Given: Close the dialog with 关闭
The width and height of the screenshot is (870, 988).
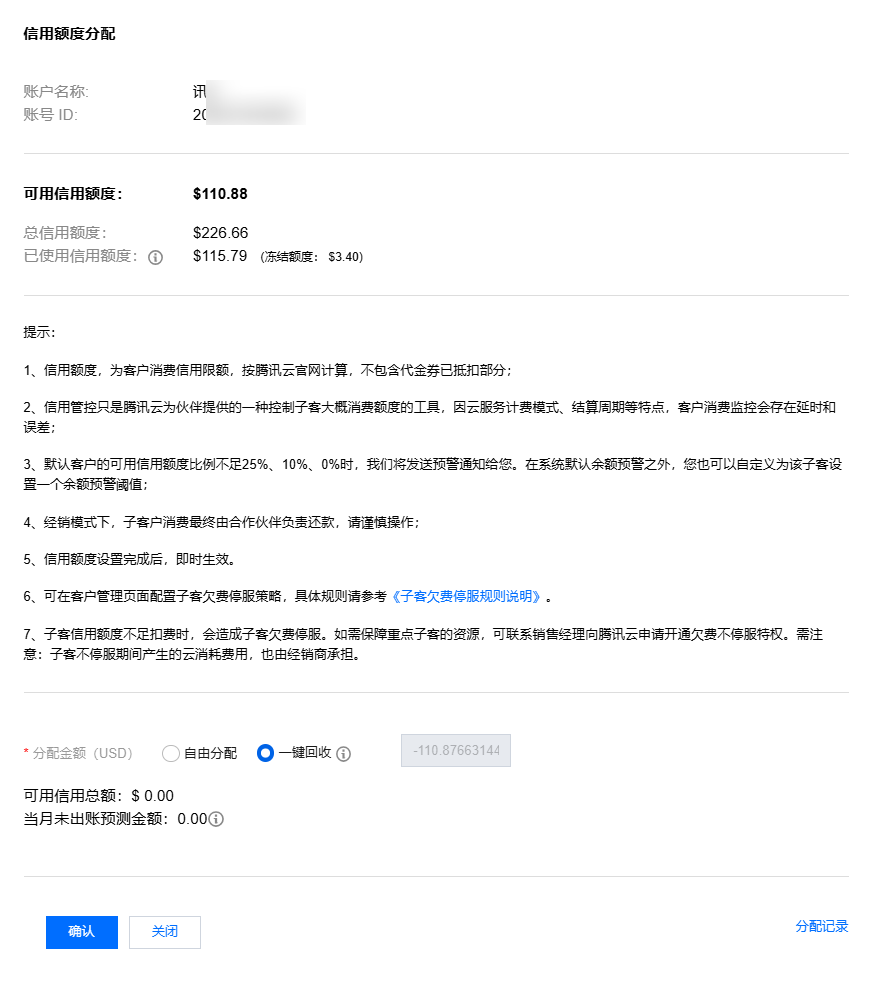Looking at the screenshot, I should point(165,932).
